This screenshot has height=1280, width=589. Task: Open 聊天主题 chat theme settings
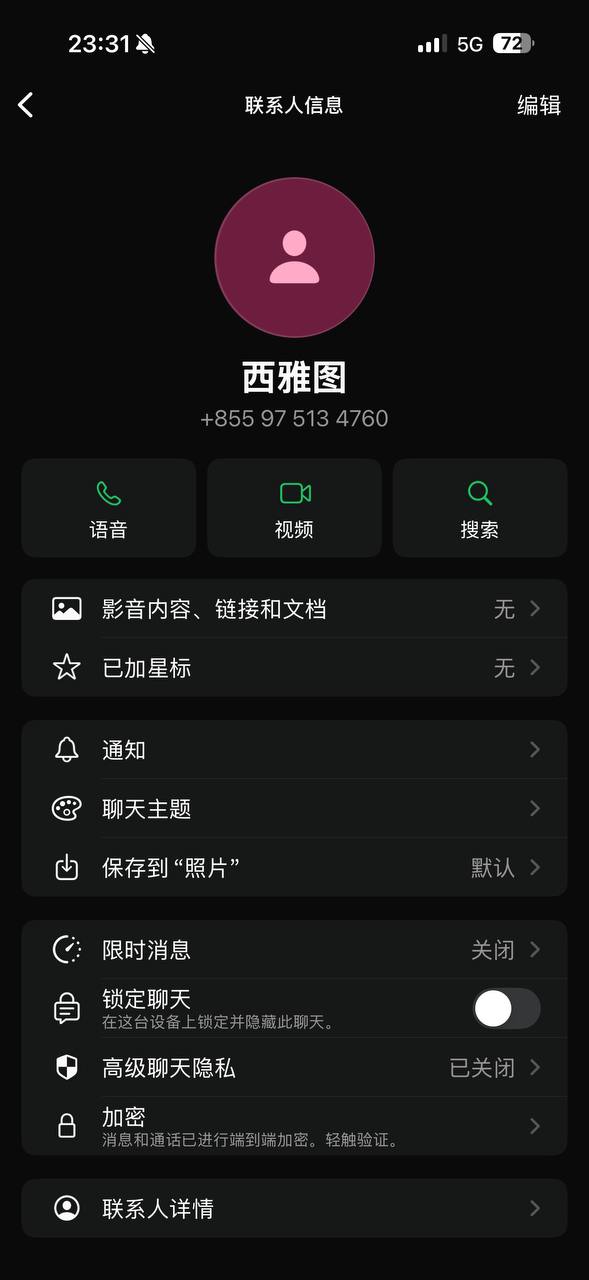[294, 808]
